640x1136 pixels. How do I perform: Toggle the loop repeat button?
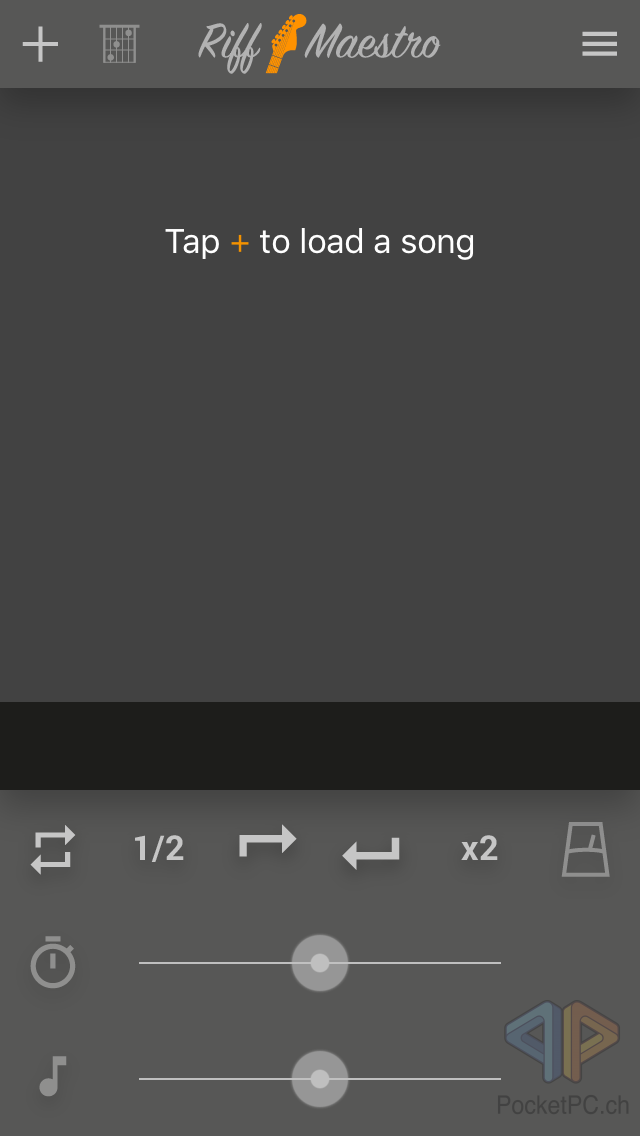(52, 849)
